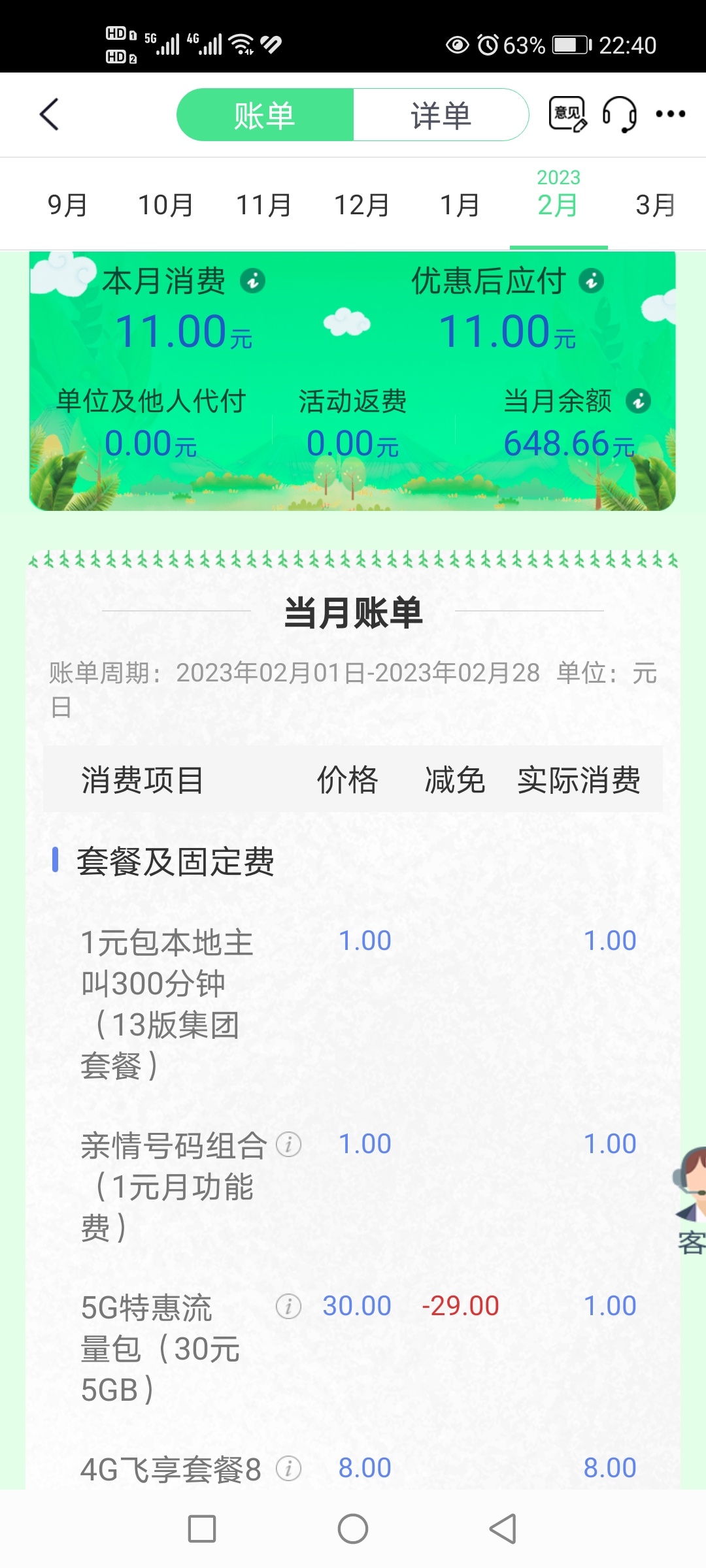View the bill for 9月

(x=67, y=205)
